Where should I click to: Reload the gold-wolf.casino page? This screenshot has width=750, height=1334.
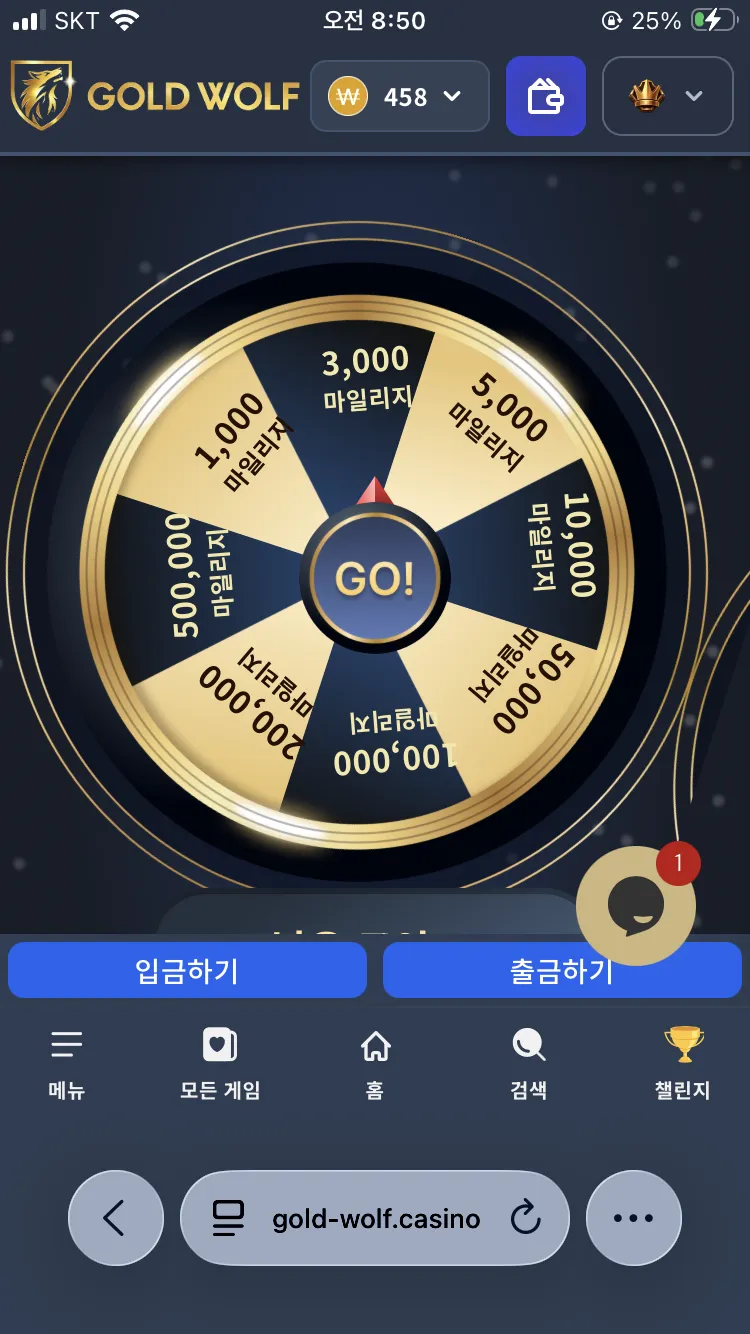click(525, 1218)
